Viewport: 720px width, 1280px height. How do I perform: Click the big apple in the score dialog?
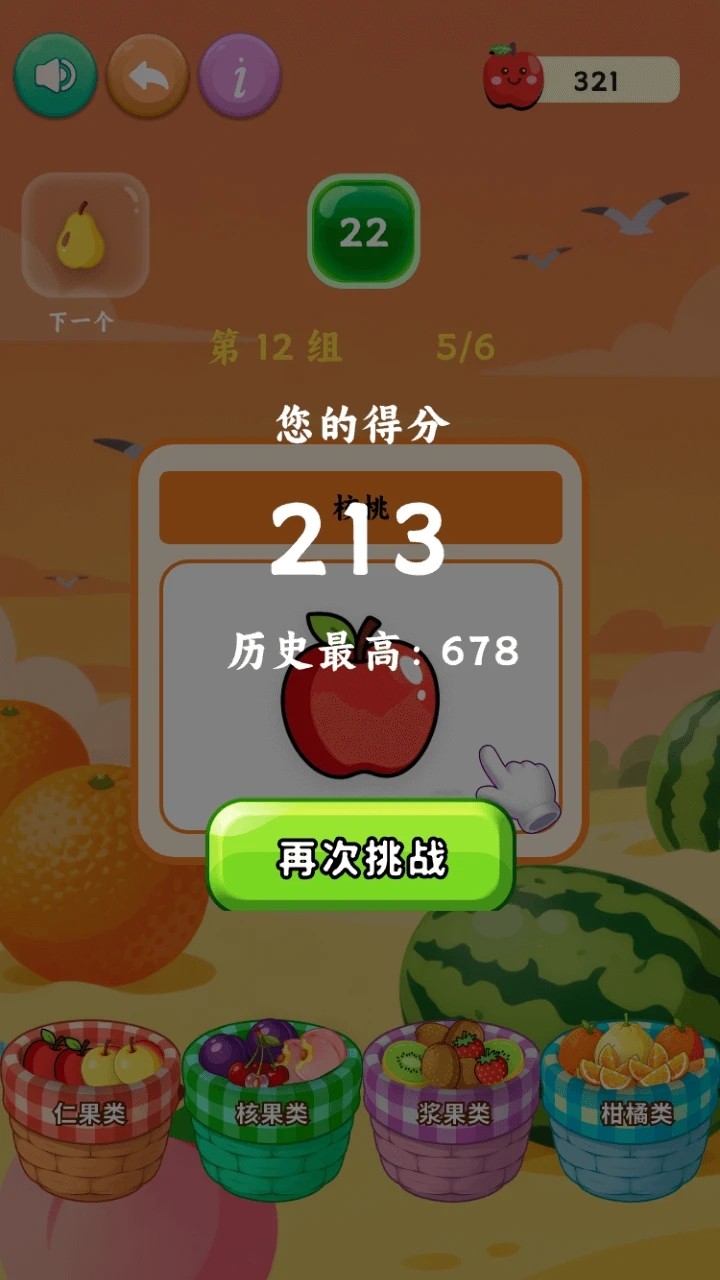point(360,700)
